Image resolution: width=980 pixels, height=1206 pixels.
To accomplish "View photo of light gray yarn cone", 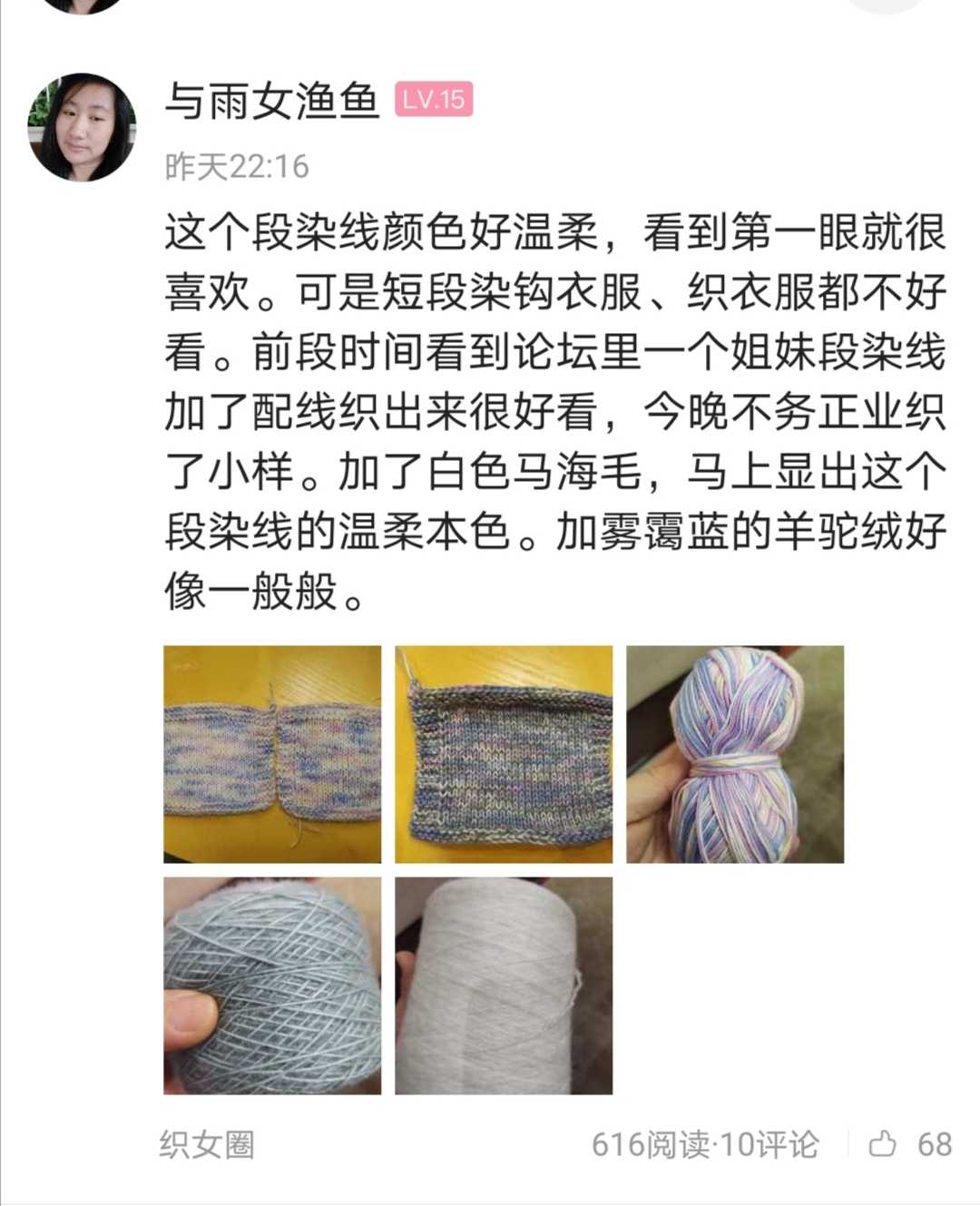I will pyautogui.click(x=504, y=985).
